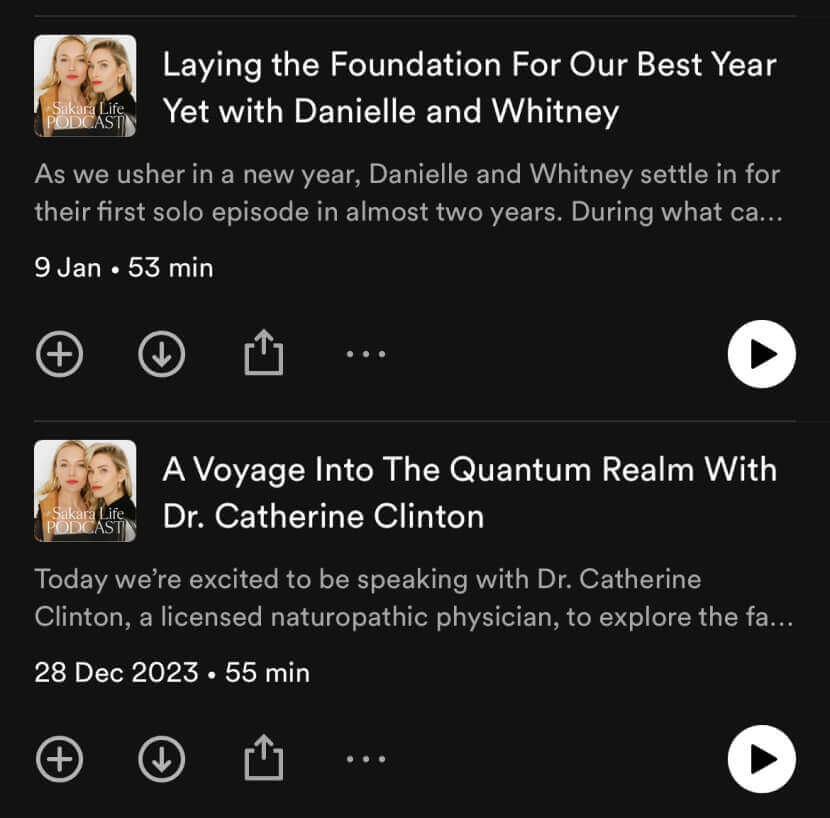Open episode 'Laying the Foundation For Our Best Year Yet'
Viewport: 830px width, 818px height.
tap(469, 87)
